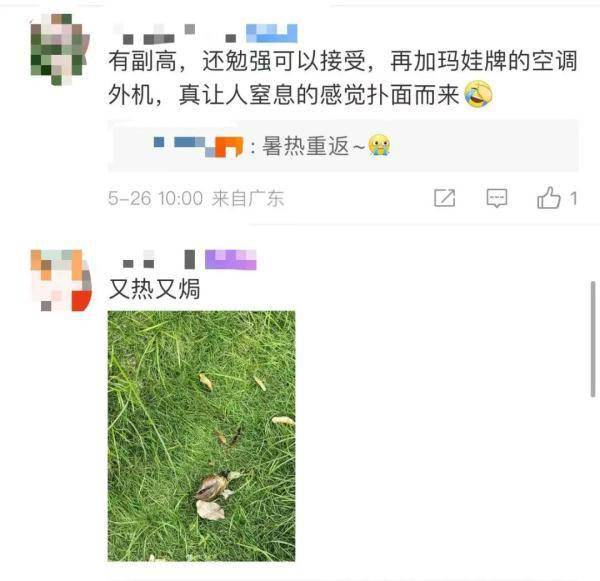Open avatar of the 又热又焗 commenter
This screenshot has height=581, width=600.
tap(57, 280)
